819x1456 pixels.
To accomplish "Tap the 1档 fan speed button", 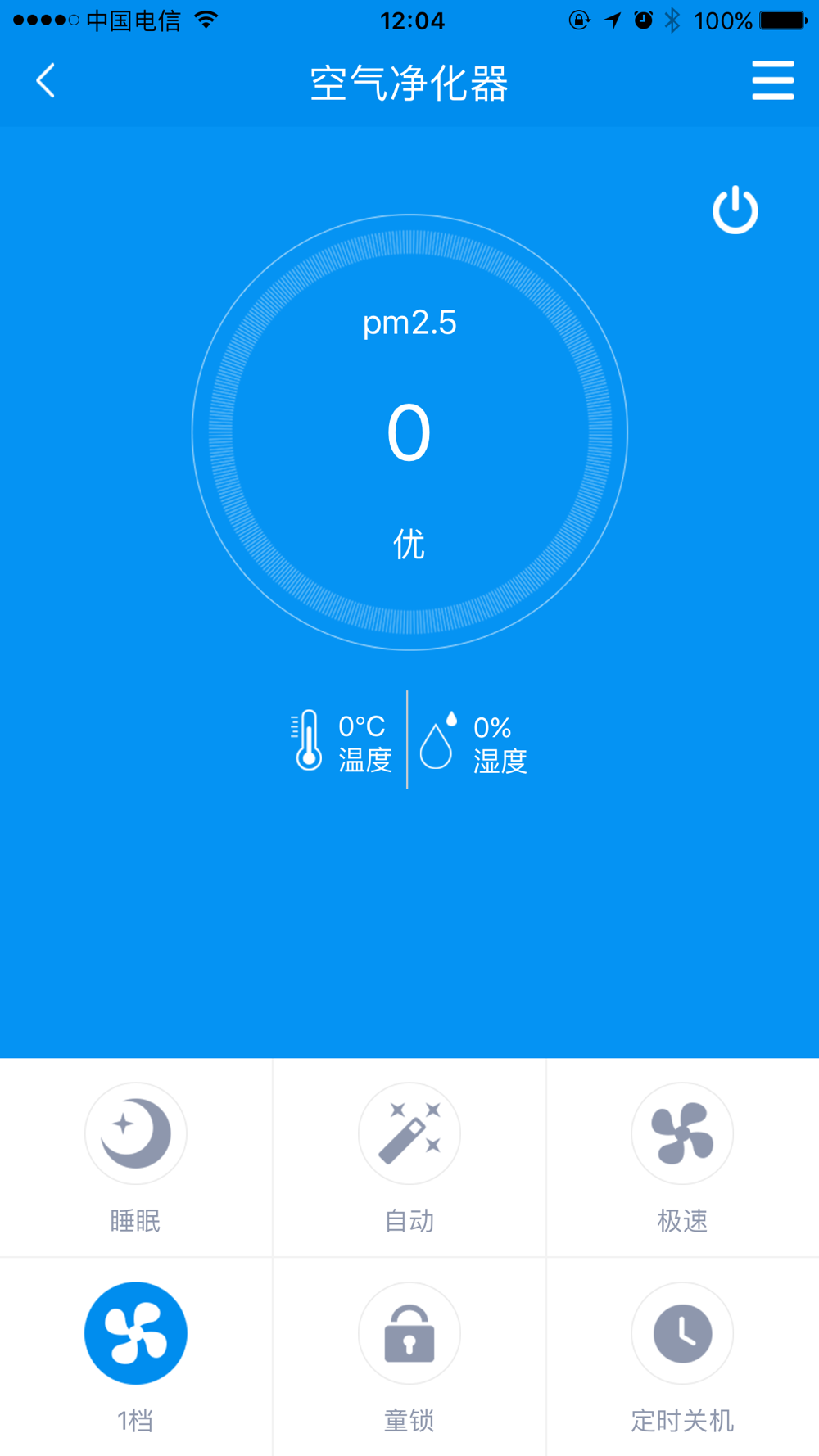I will [136, 1357].
